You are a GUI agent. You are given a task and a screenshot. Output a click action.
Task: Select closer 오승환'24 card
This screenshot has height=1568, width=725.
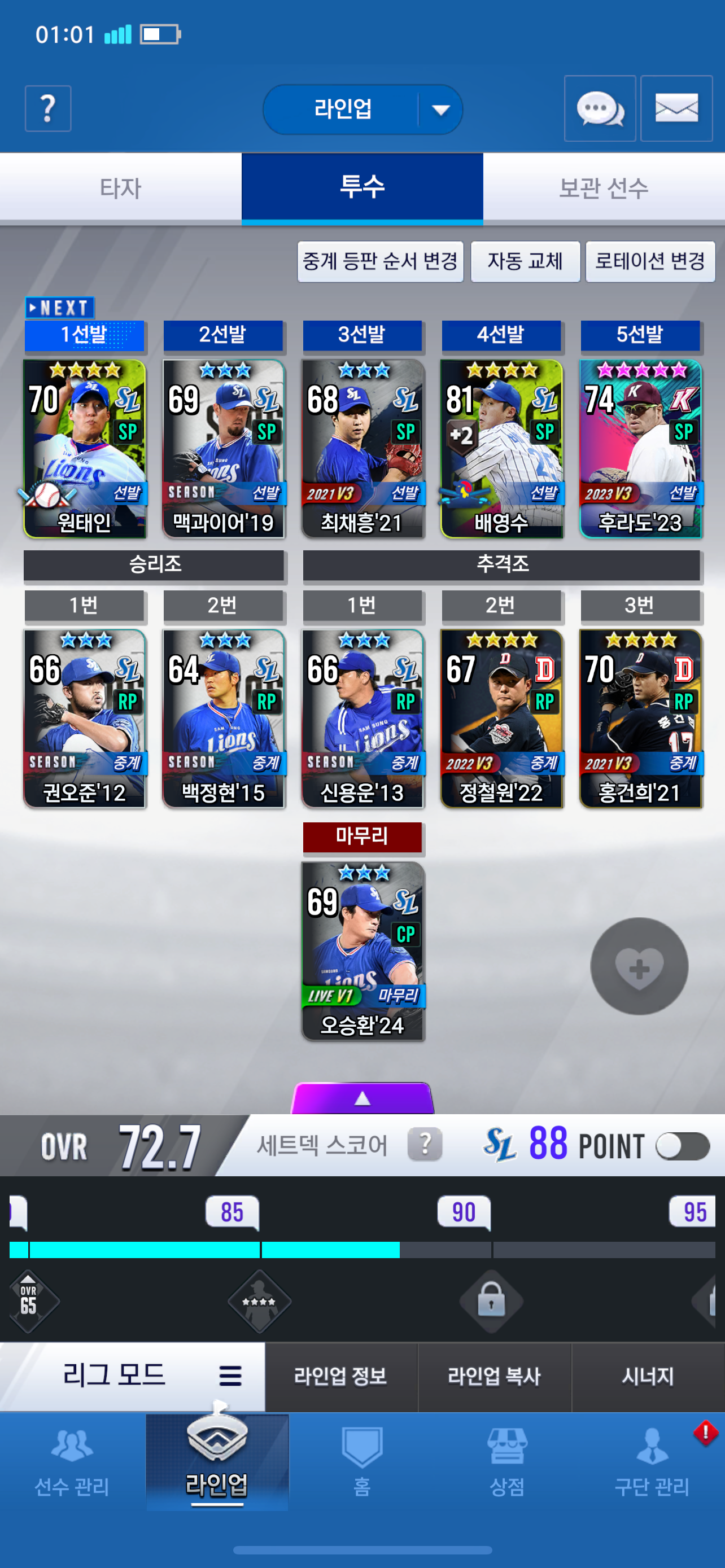click(363, 951)
